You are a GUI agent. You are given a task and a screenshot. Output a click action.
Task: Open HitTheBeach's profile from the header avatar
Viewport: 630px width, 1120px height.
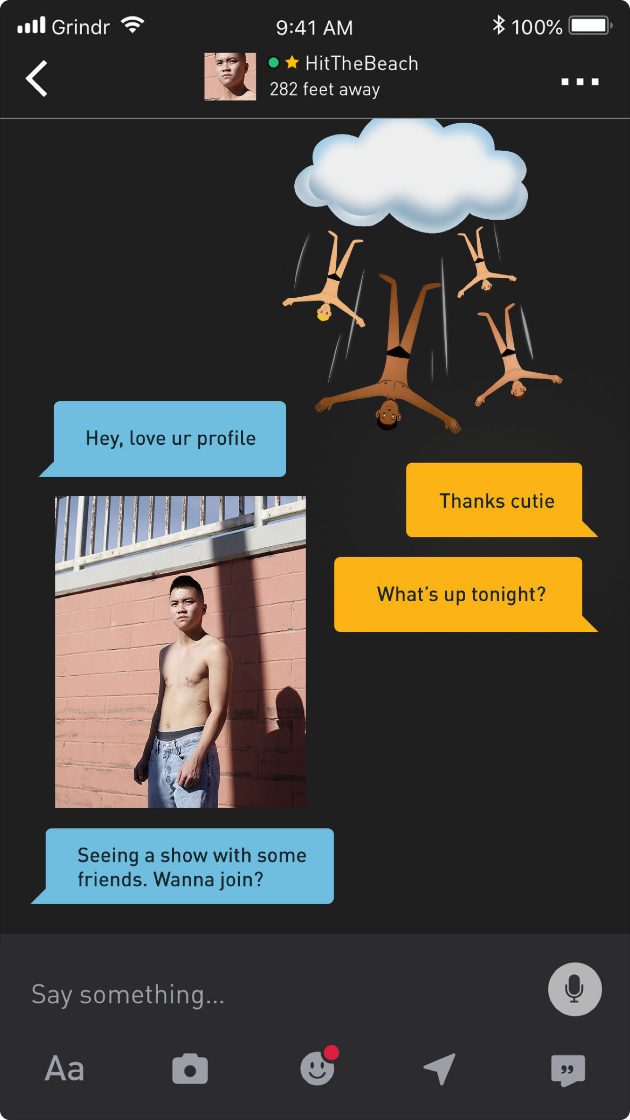click(230, 77)
